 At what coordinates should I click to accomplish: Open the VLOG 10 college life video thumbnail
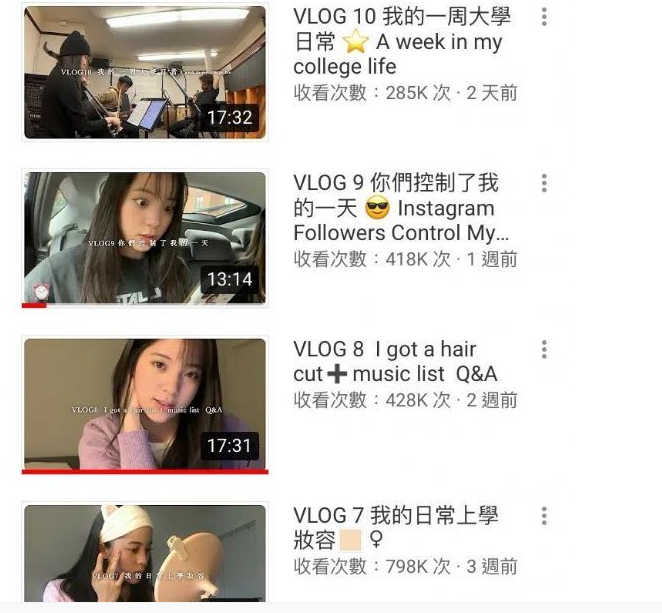pos(145,72)
